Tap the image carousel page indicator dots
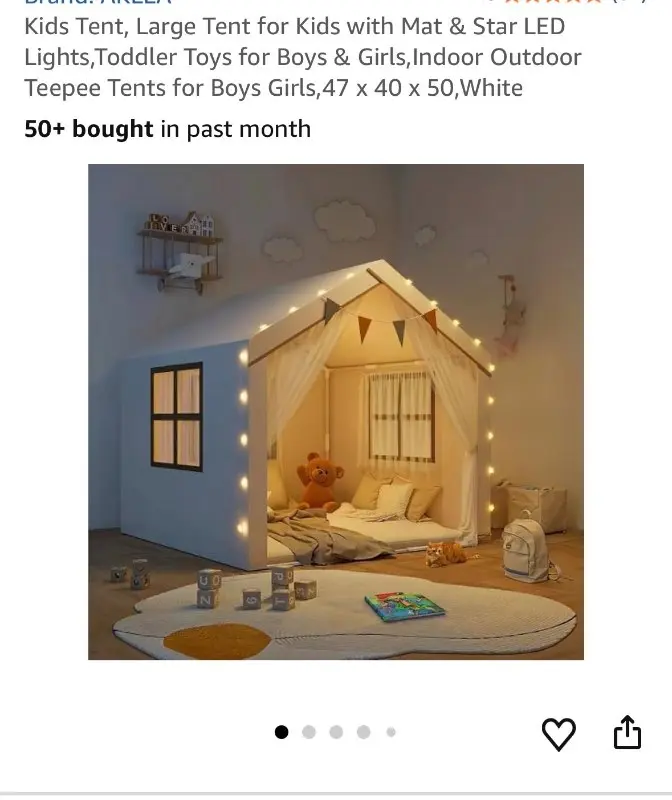 (336, 732)
